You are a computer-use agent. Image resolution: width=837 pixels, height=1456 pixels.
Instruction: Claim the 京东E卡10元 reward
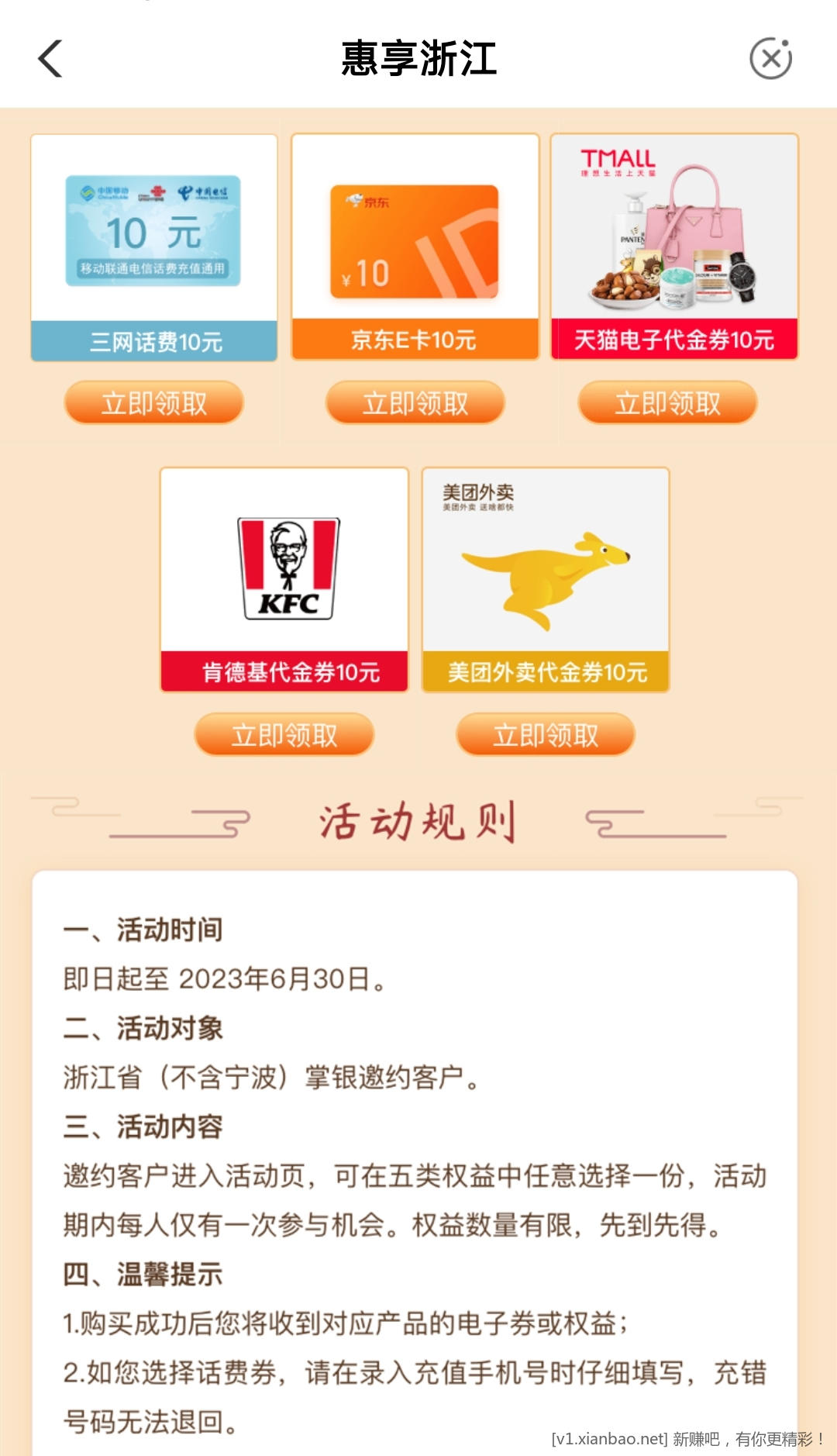[x=415, y=402]
